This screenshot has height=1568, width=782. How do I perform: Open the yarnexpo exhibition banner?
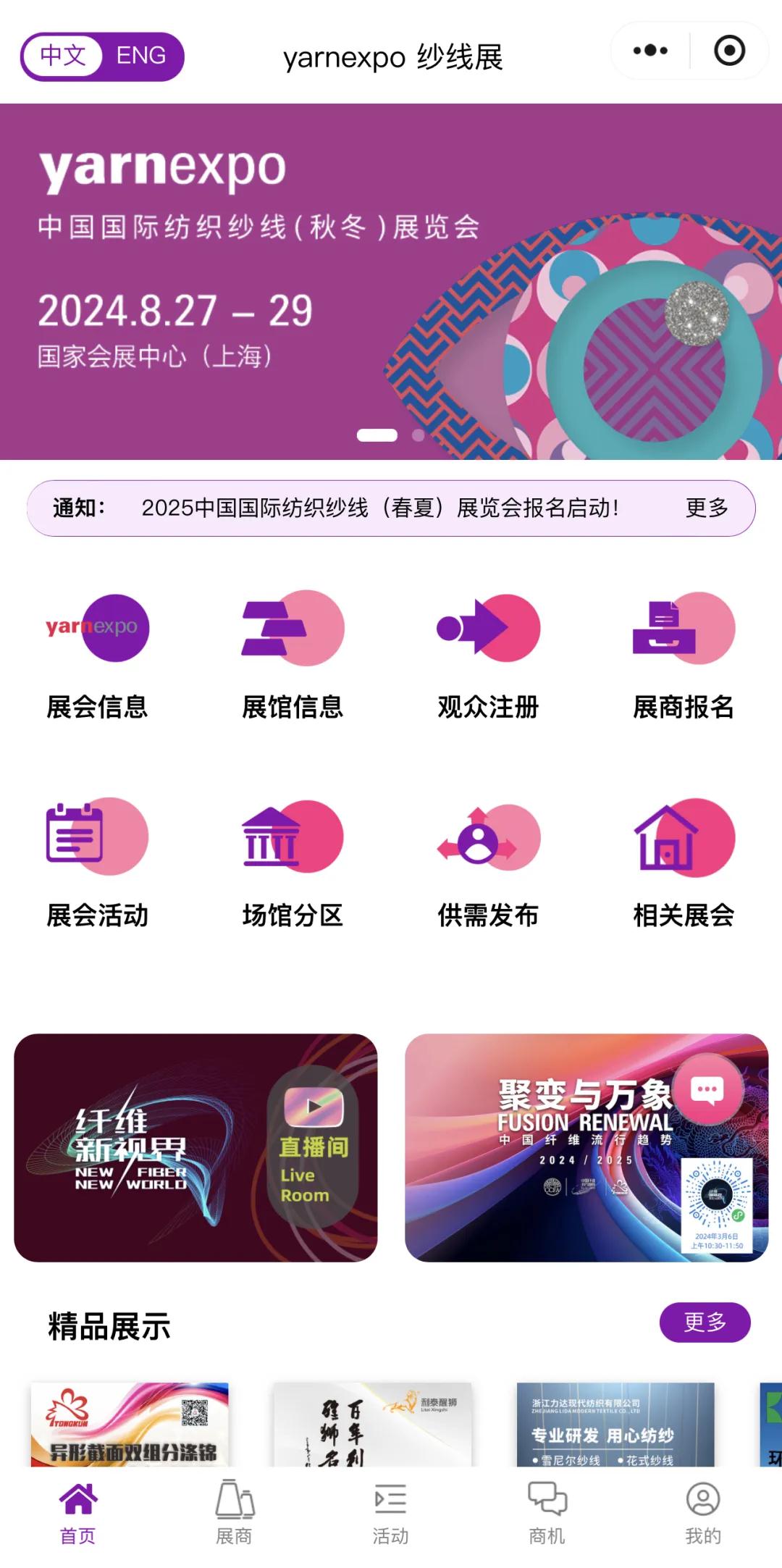click(x=391, y=281)
